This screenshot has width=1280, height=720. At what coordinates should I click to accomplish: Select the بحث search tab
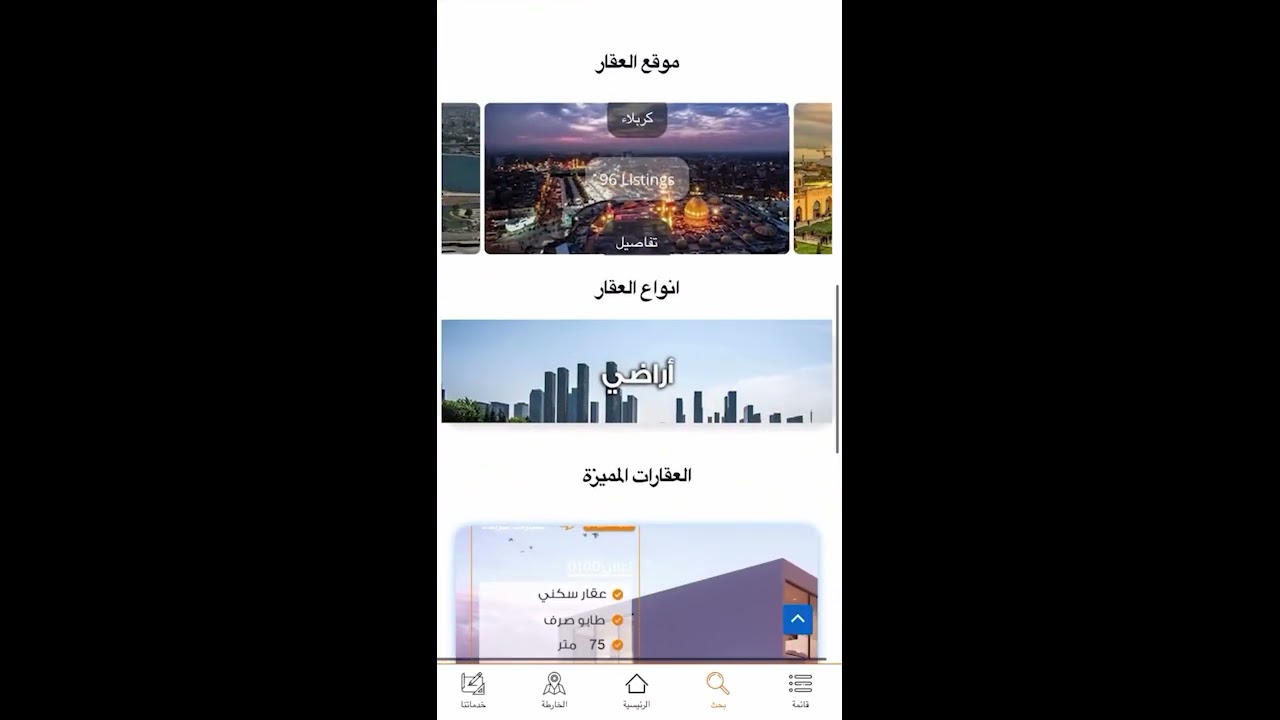(718, 690)
